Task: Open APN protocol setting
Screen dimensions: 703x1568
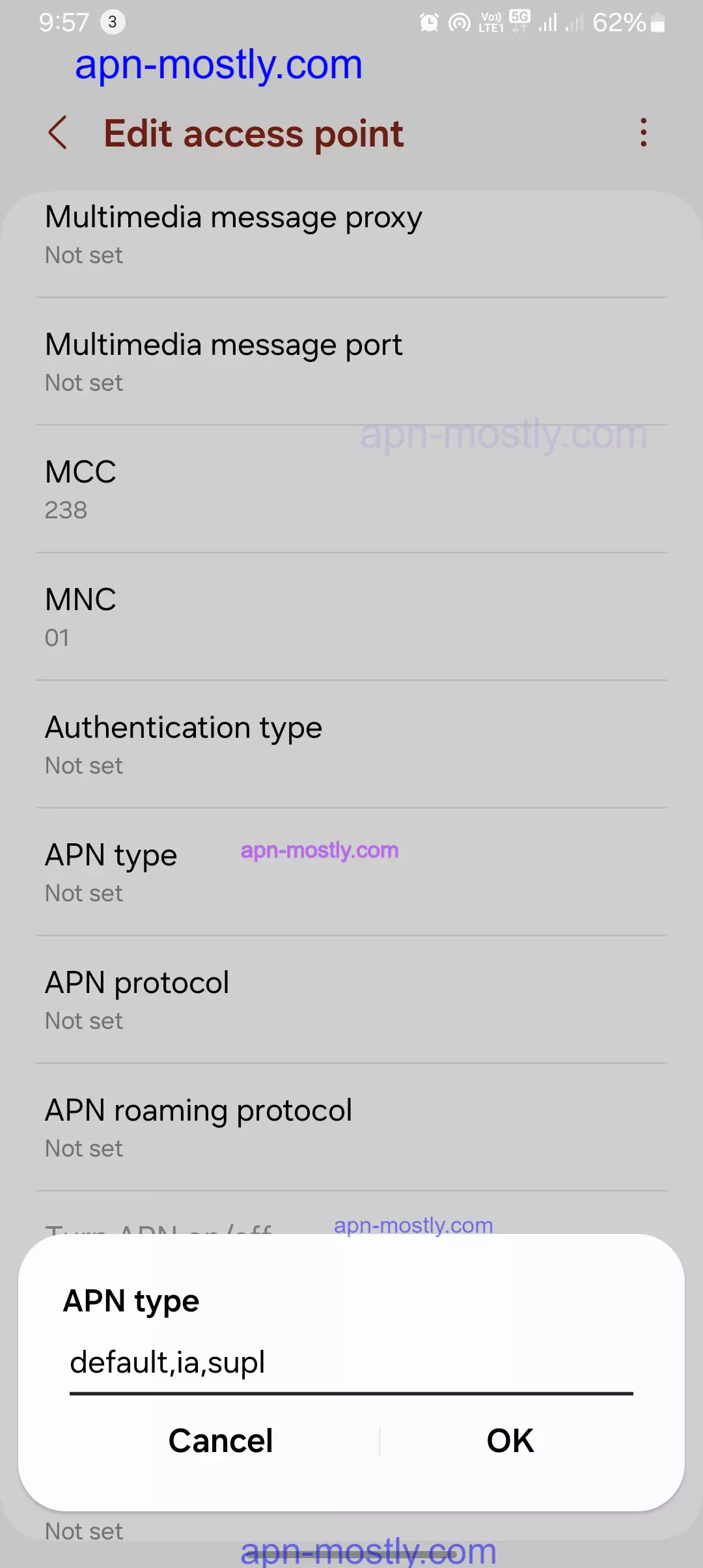Action: coord(351,1000)
